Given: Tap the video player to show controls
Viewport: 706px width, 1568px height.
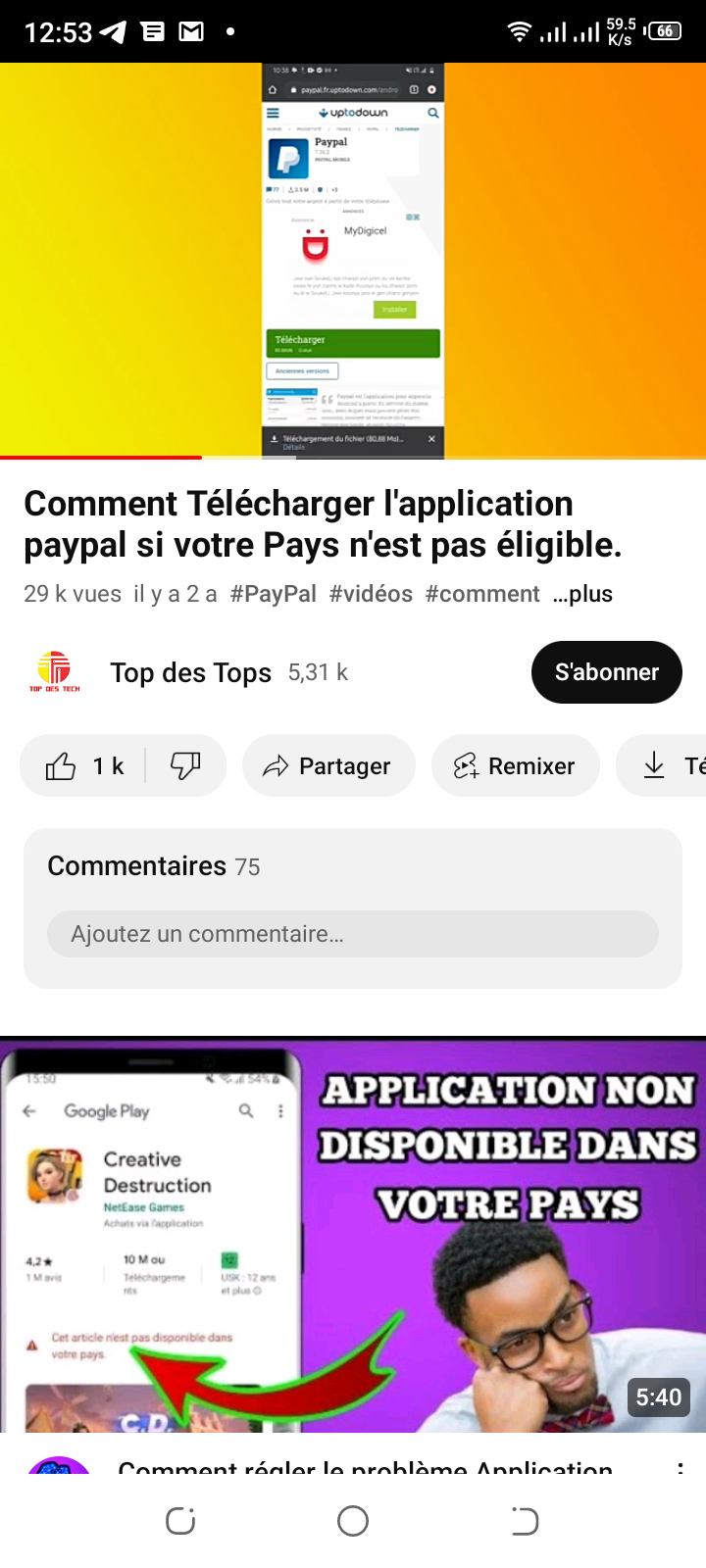Looking at the screenshot, I should pyautogui.click(x=353, y=260).
